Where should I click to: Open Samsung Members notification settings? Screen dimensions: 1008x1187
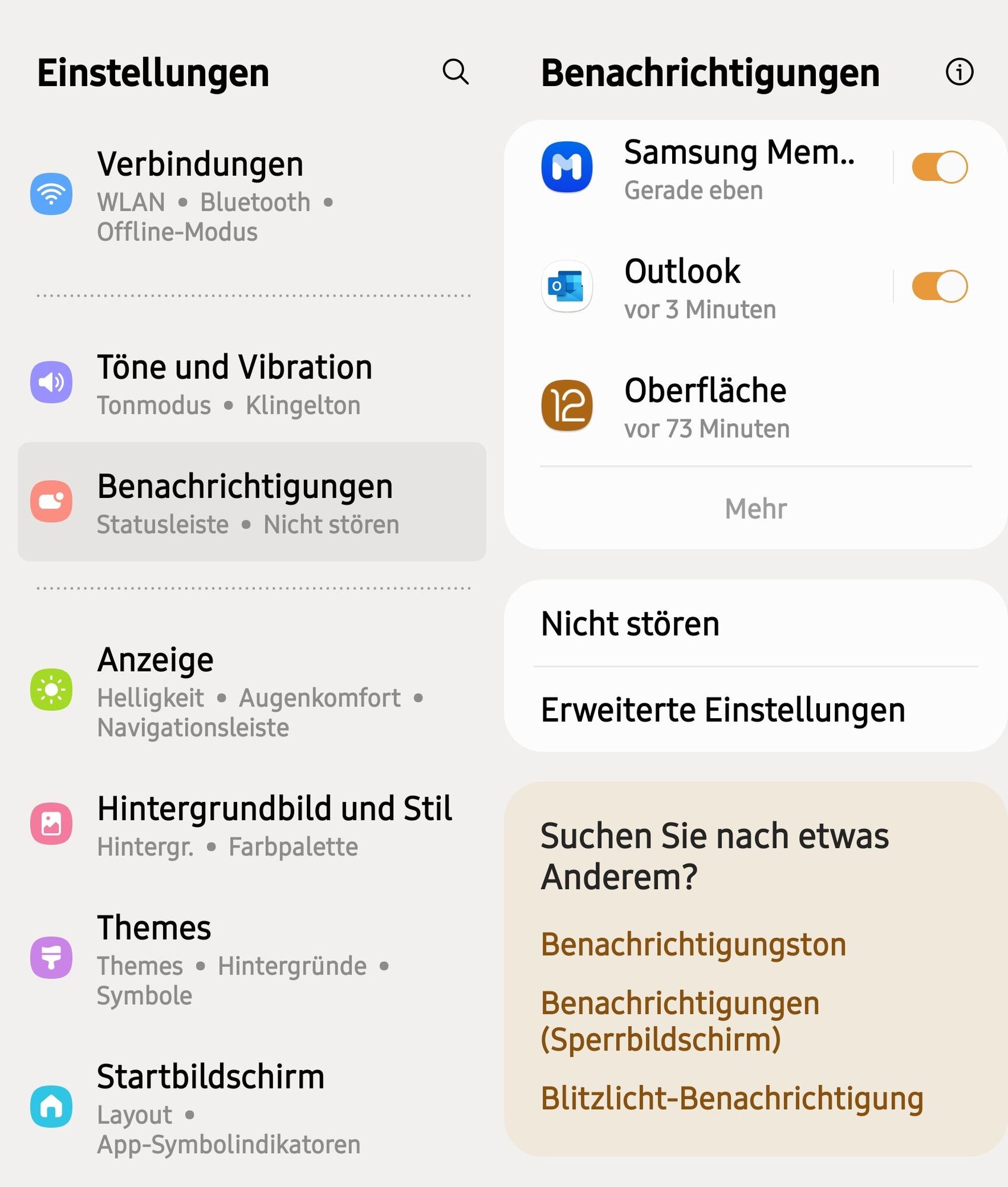pos(712,169)
